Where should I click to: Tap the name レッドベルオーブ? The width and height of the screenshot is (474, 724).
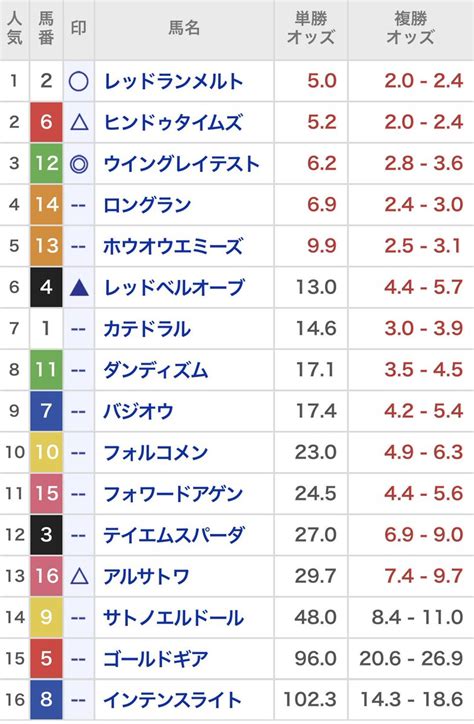tap(173, 287)
